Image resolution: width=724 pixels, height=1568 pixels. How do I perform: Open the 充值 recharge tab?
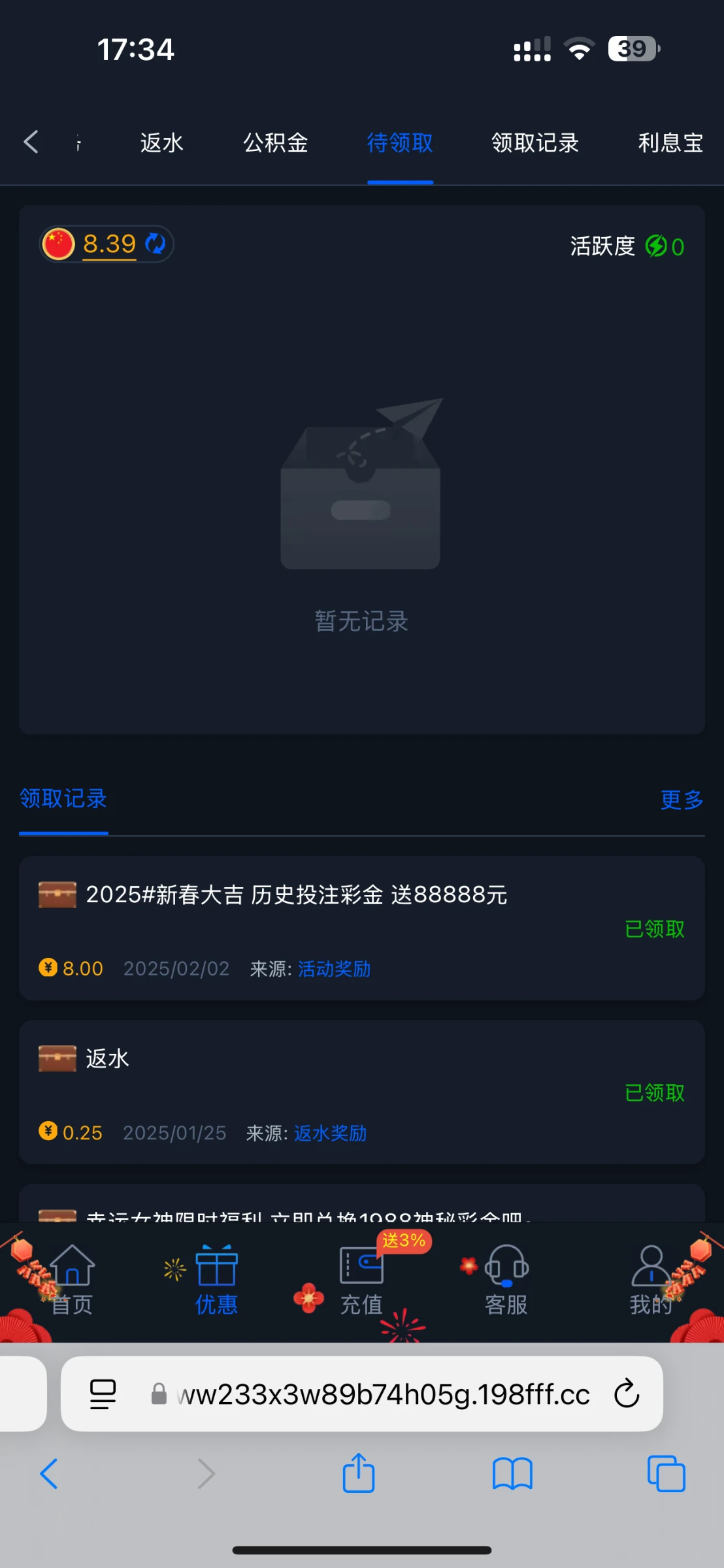361,1281
